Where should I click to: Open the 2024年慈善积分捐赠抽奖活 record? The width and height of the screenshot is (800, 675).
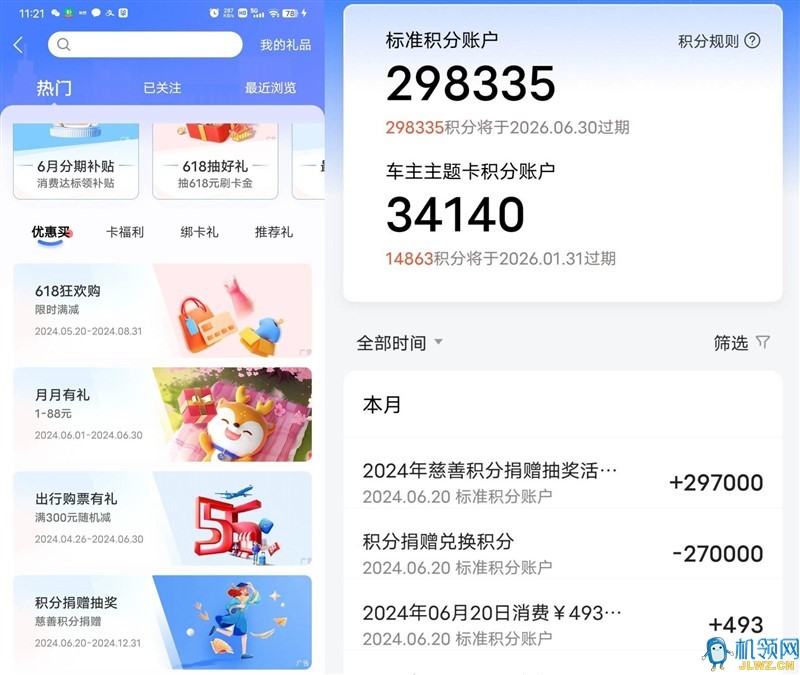pos(562,482)
